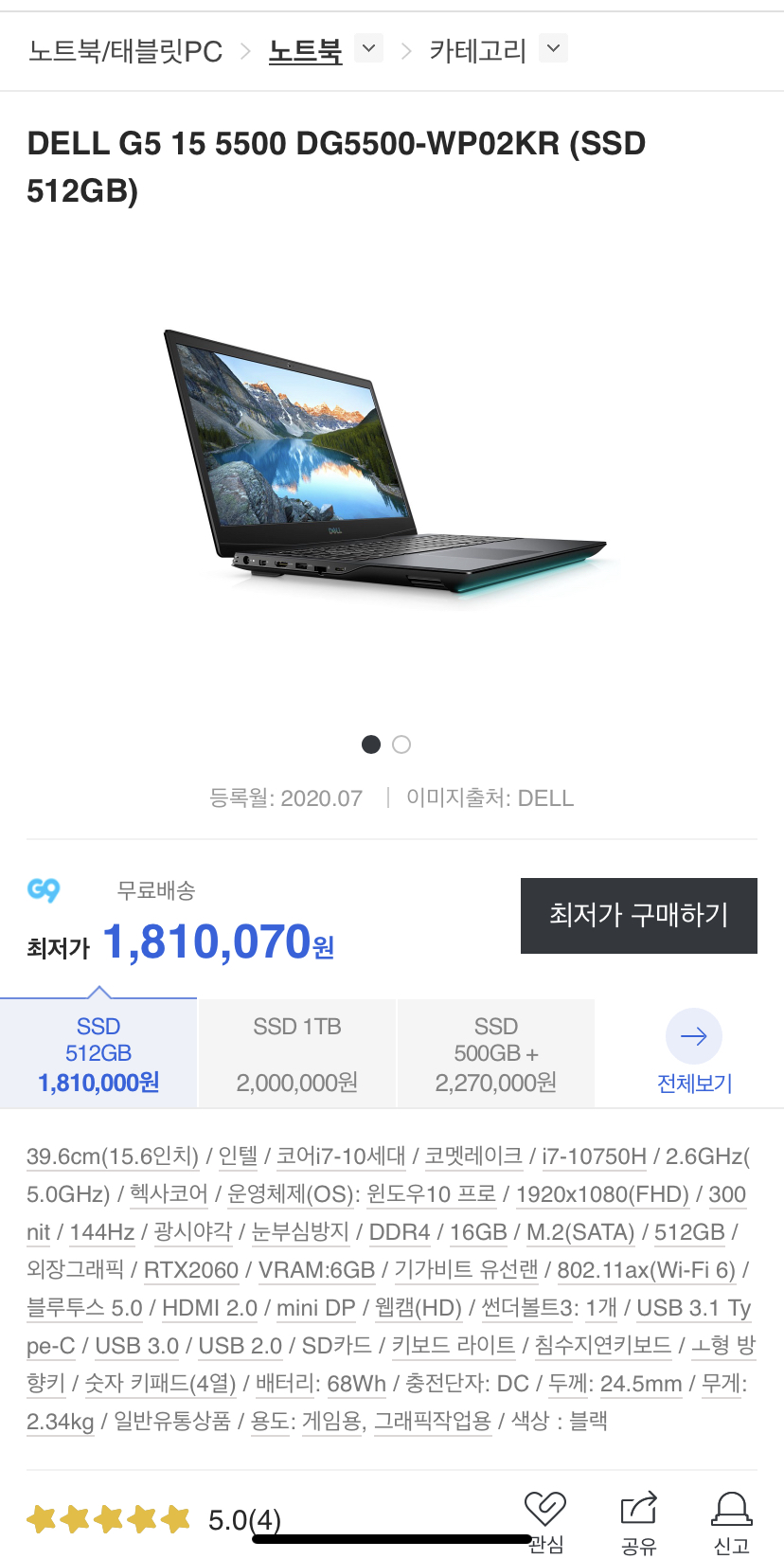Choose the SSD 500GB + option
This screenshot has height=1559, width=784.
pos(495,1053)
